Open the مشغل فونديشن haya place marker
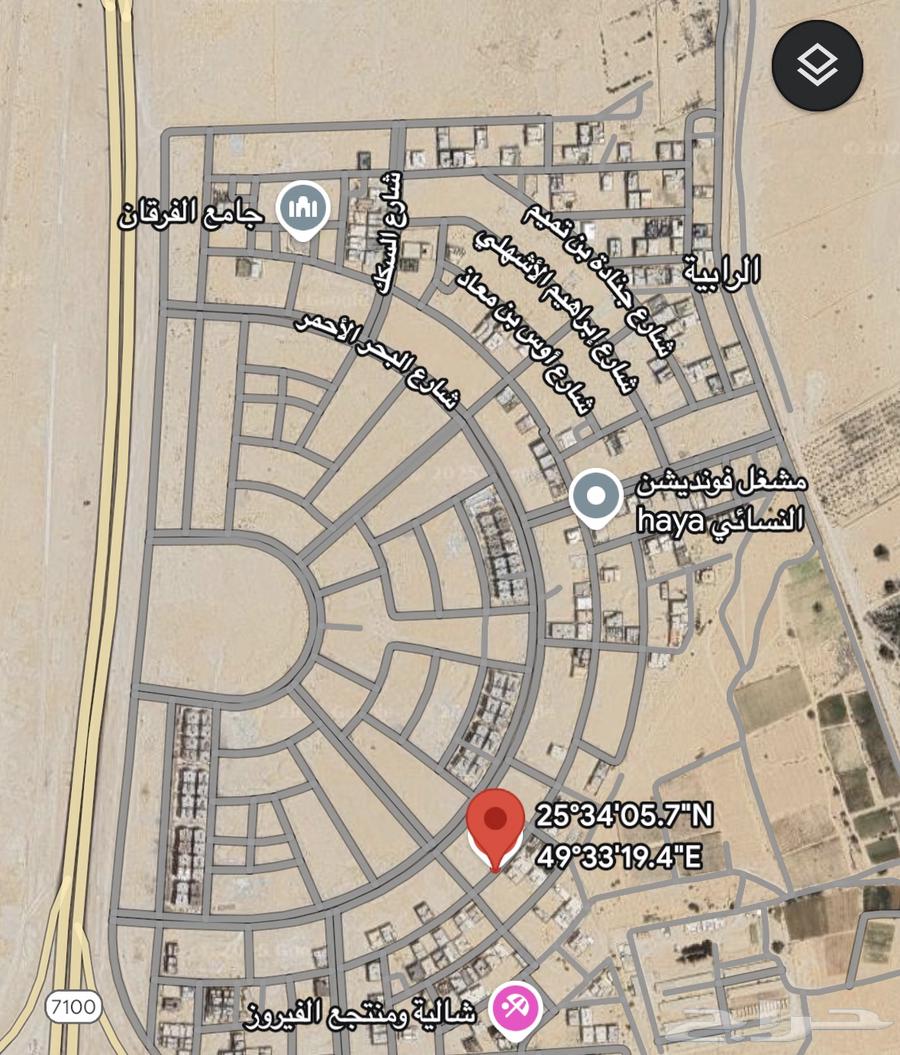This screenshot has height=1055, width=900. 596,496
